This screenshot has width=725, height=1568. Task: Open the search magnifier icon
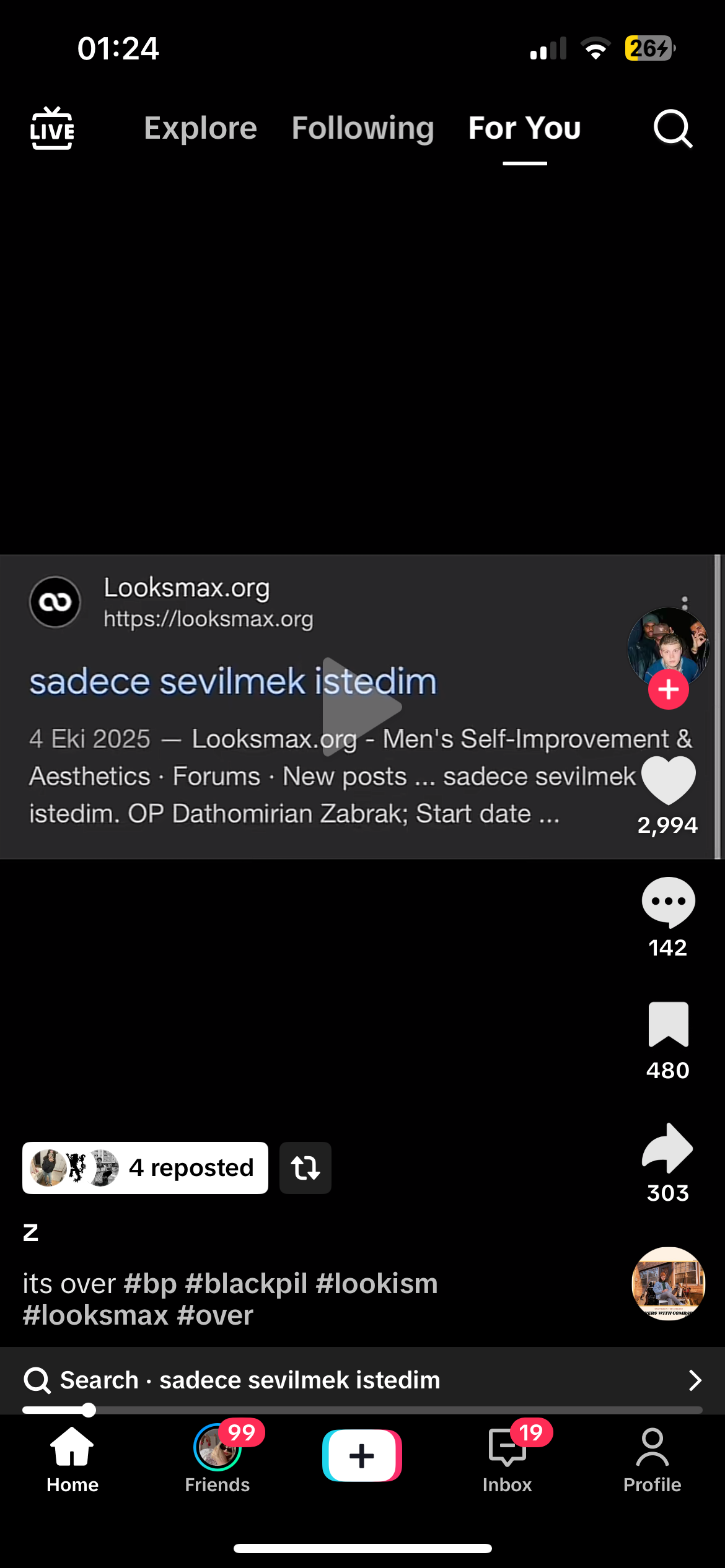tap(672, 129)
